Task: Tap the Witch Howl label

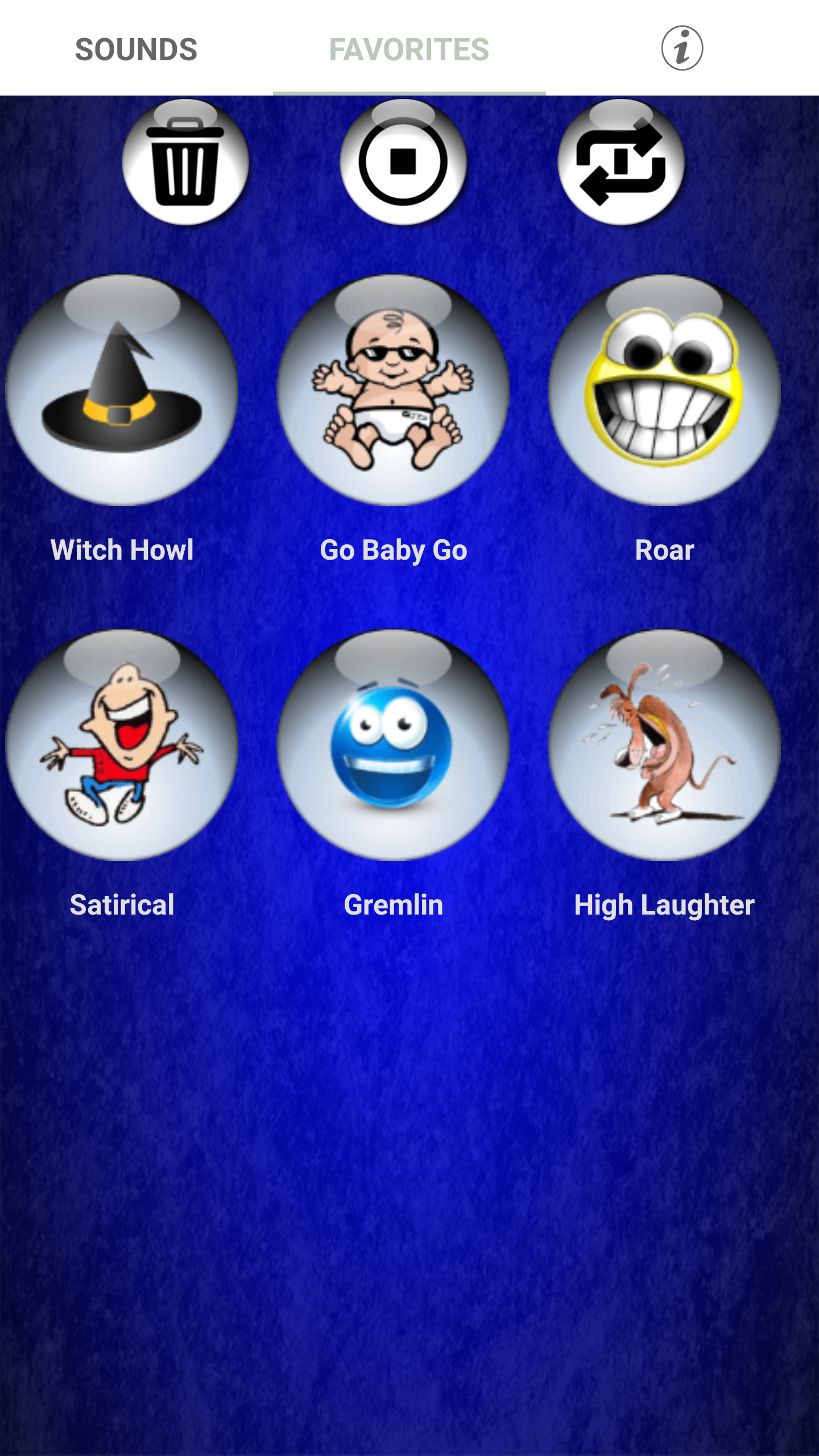Action: [121, 549]
